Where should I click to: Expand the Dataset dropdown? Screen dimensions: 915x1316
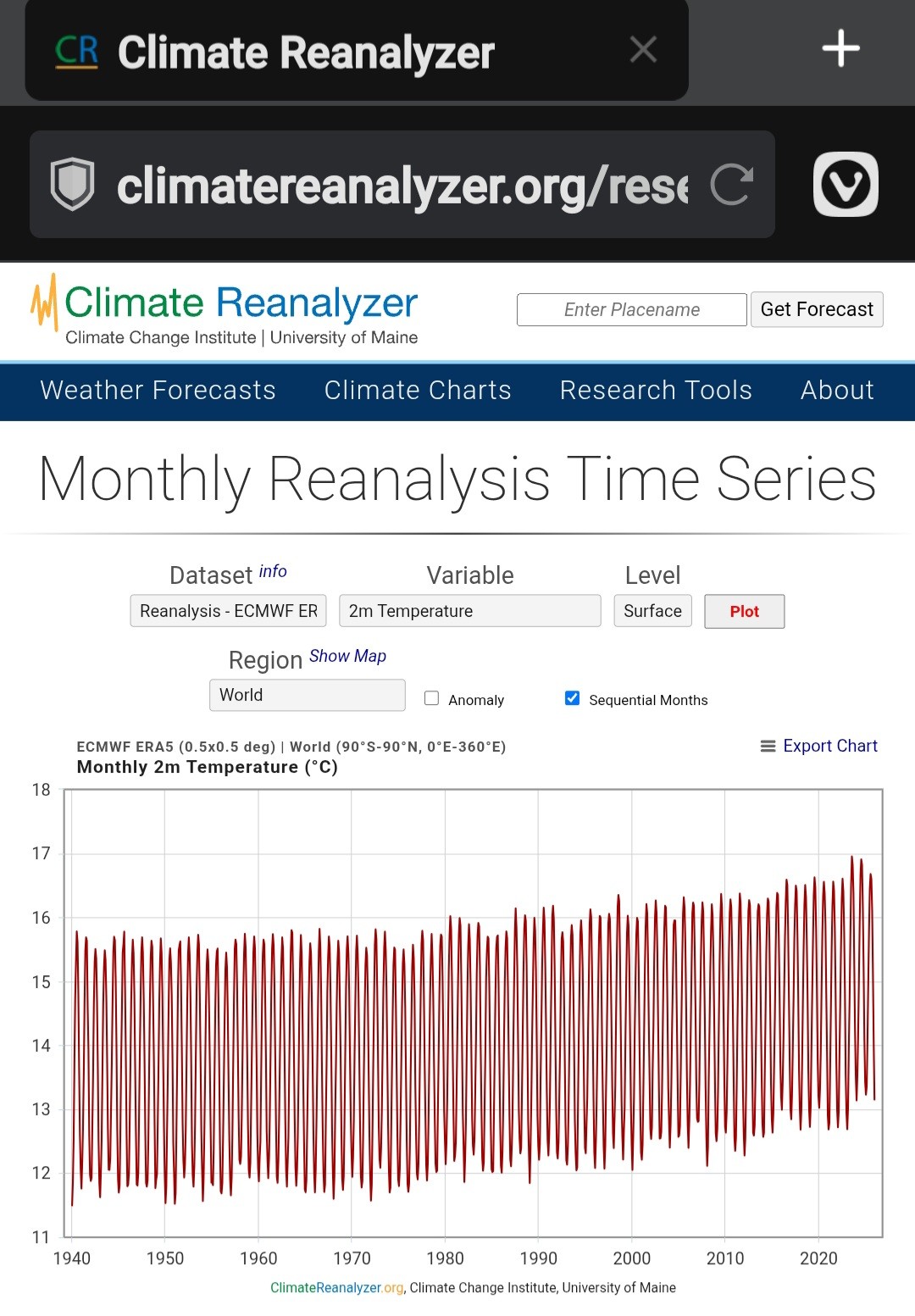click(x=228, y=611)
